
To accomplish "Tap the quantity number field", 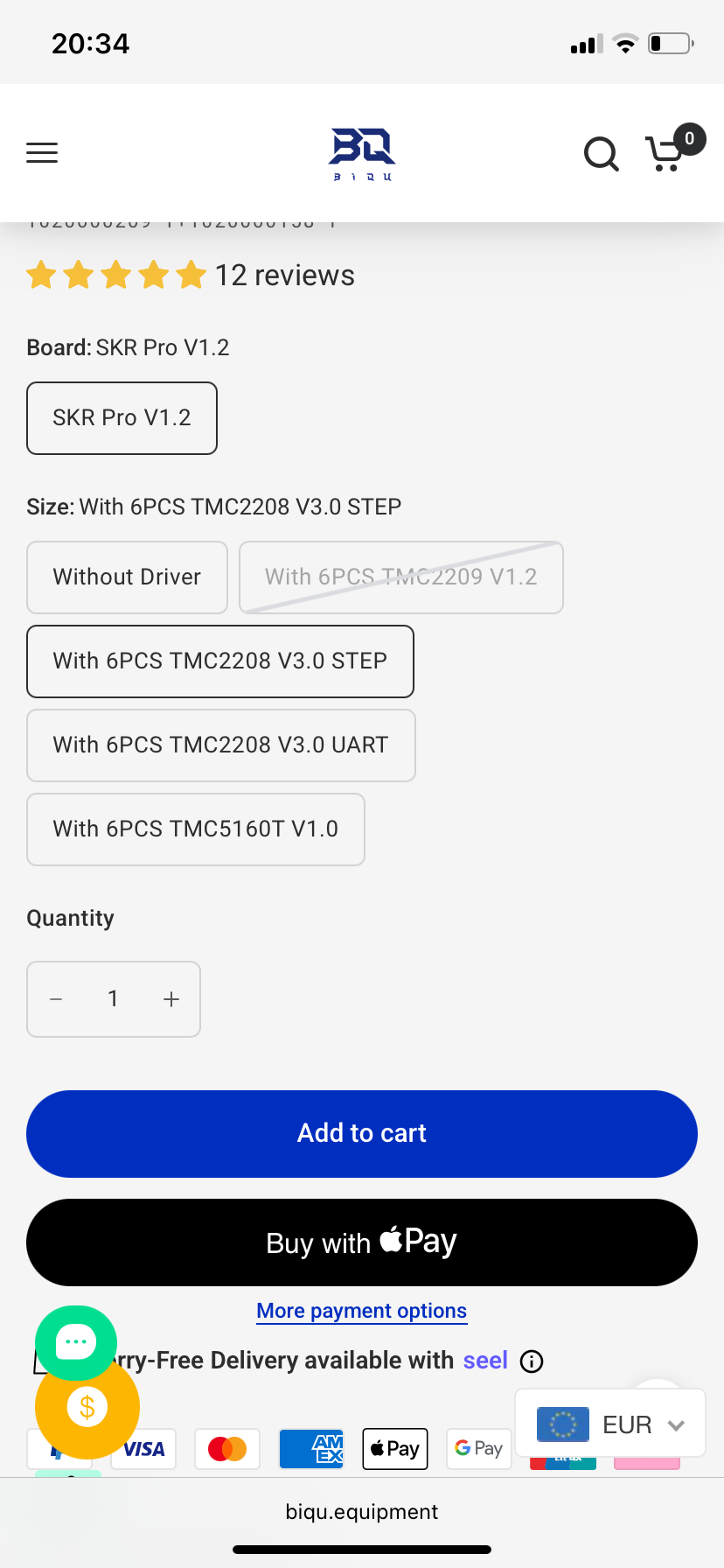I will coord(113,999).
